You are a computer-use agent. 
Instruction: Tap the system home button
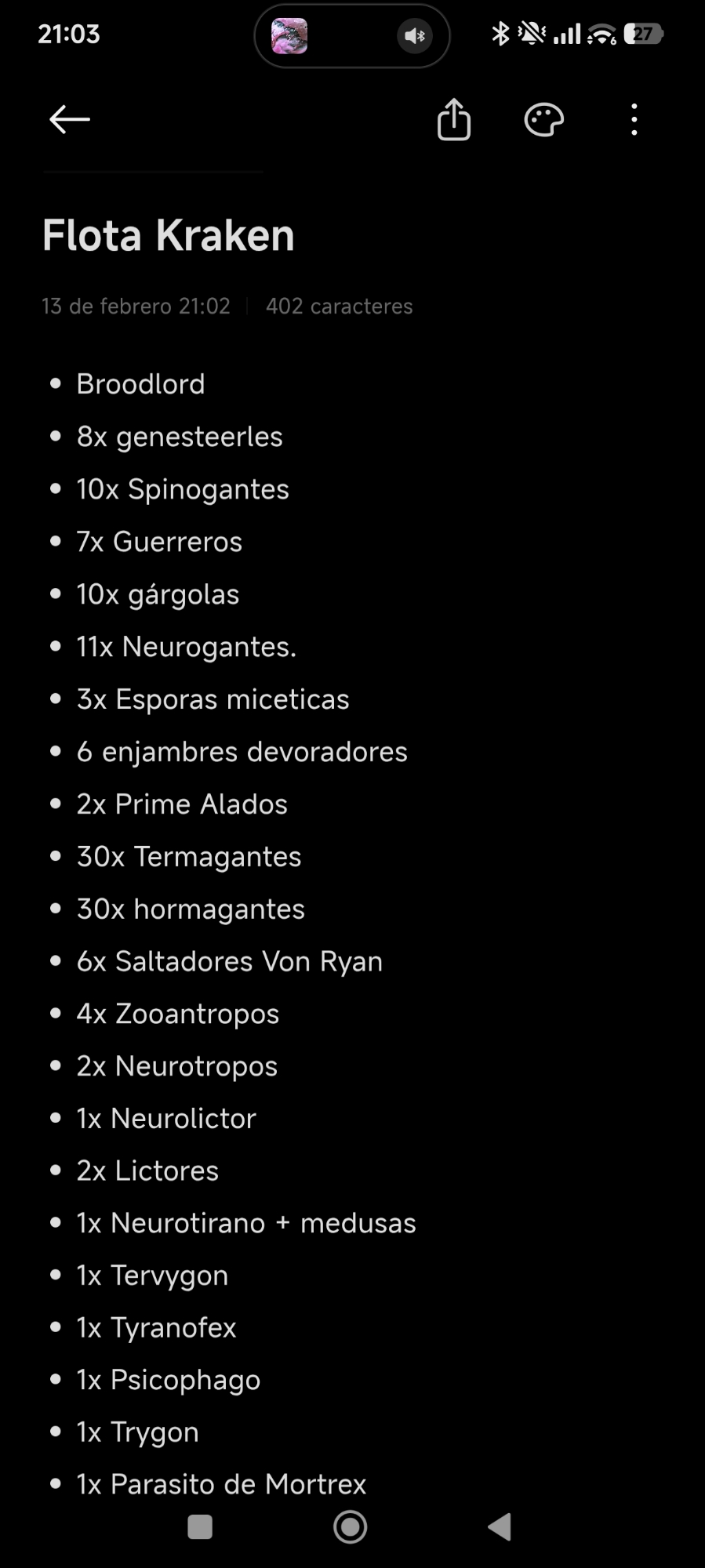pos(350,1526)
